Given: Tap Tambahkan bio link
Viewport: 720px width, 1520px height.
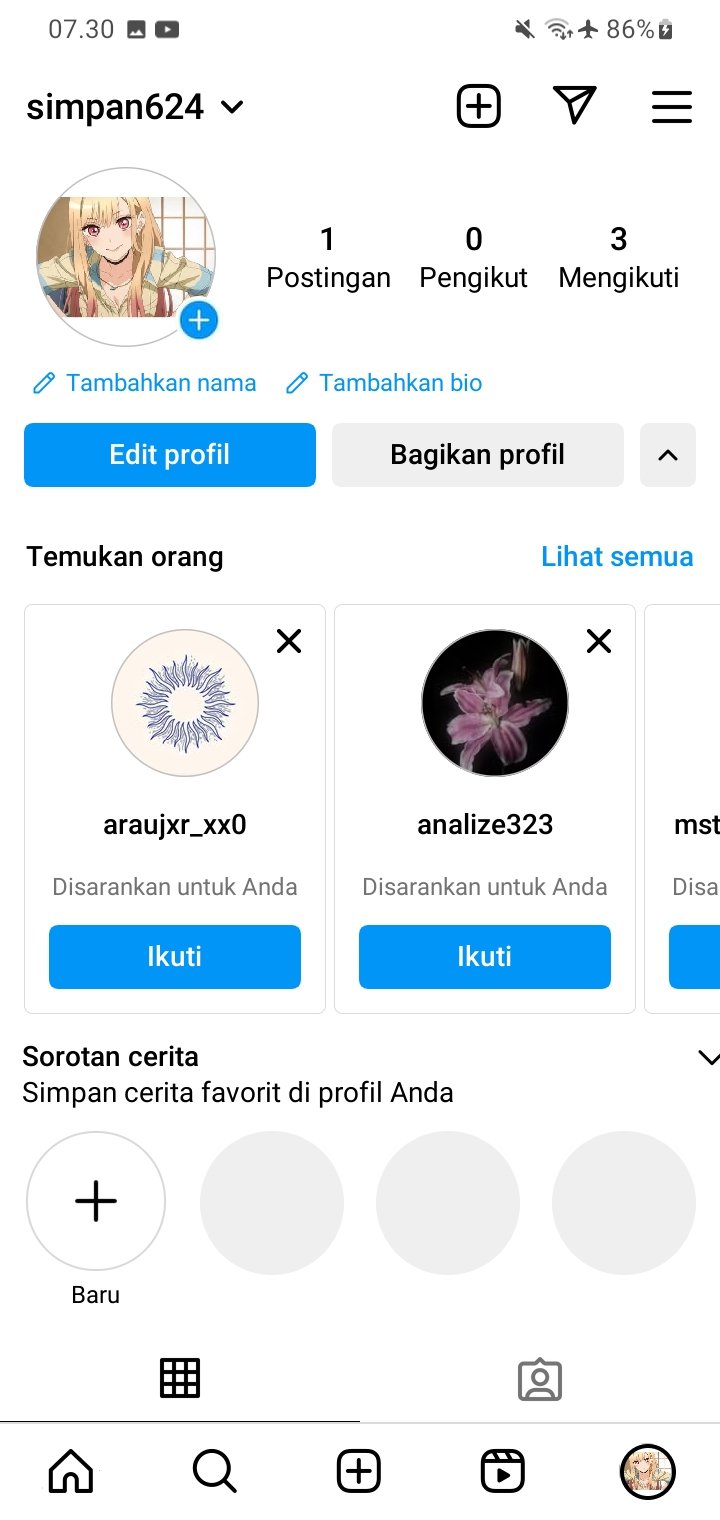Looking at the screenshot, I should tap(384, 383).
